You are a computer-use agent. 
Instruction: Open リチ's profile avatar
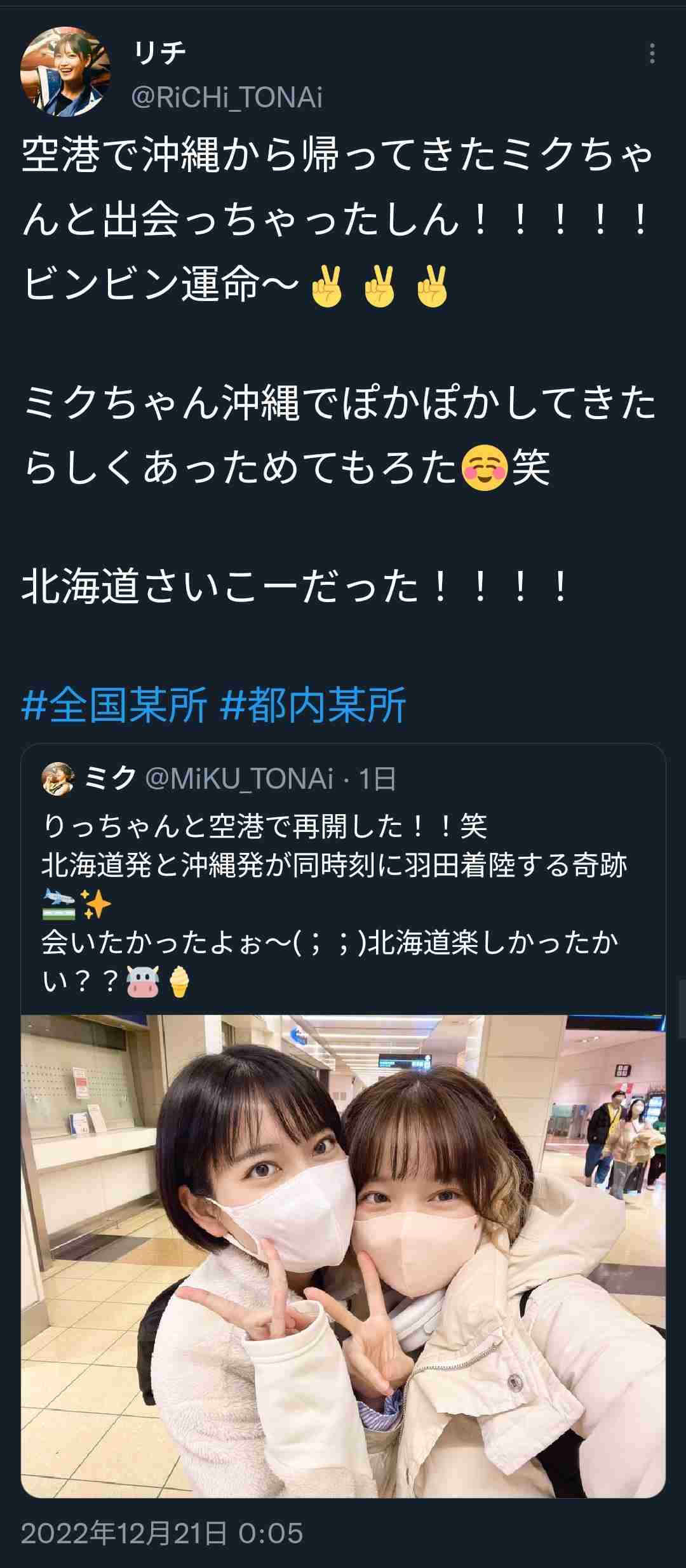65,72
